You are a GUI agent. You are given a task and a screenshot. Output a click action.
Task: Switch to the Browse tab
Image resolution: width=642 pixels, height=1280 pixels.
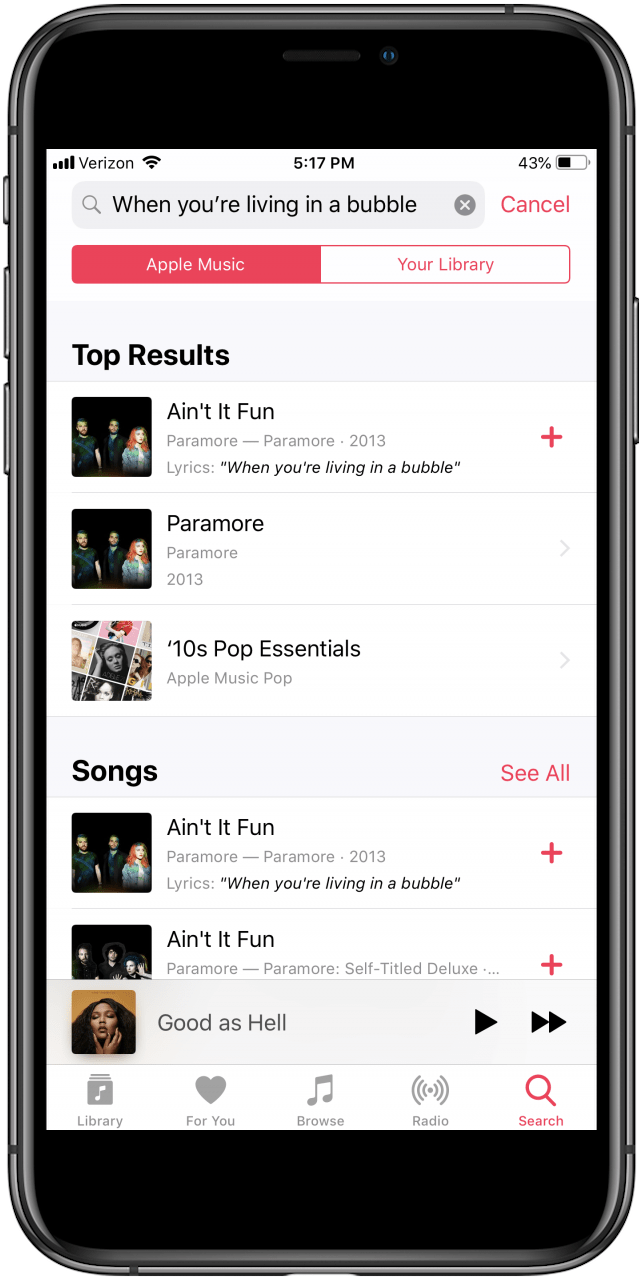click(x=320, y=1100)
